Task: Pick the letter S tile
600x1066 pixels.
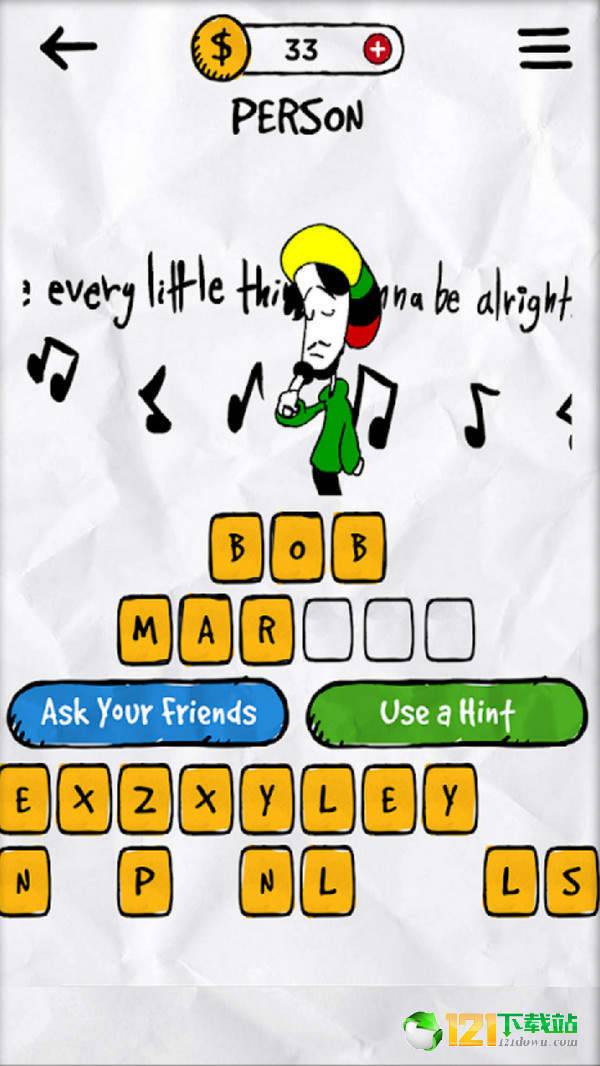Action: tap(571, 881)
